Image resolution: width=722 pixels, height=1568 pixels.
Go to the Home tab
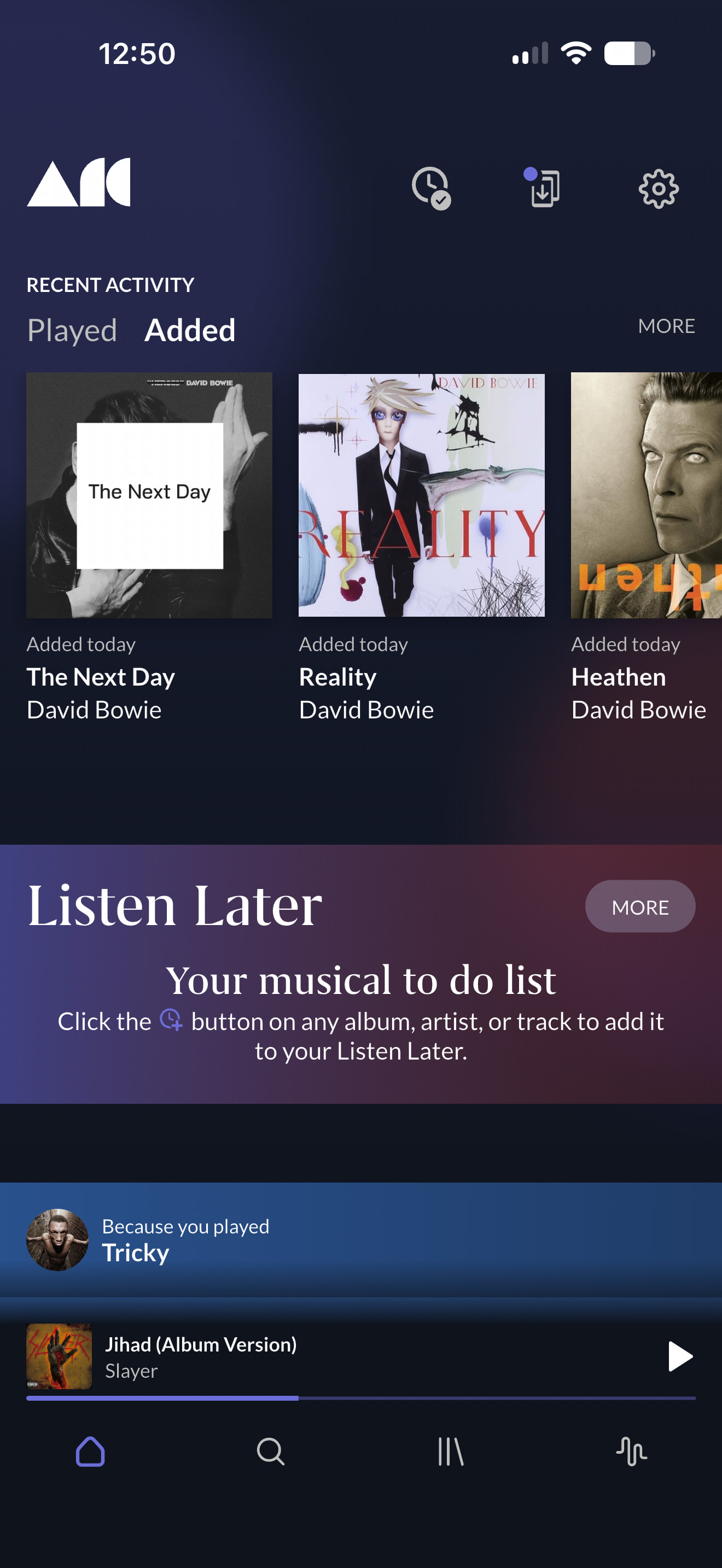click(90, 1452)
